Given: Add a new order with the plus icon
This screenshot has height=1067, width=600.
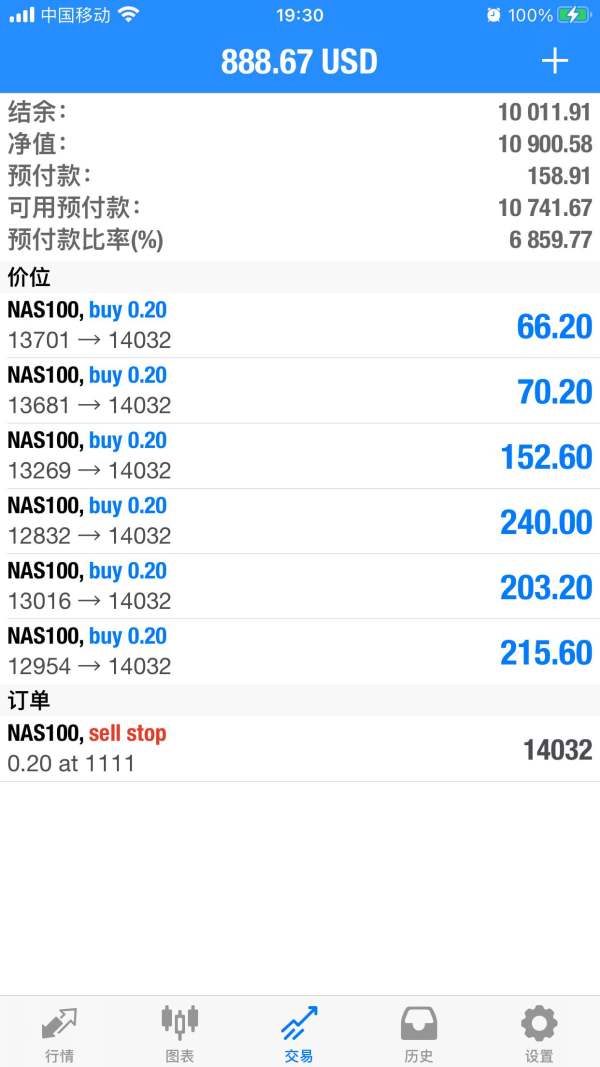Looking at the screenshot, I should coord(554,61).
